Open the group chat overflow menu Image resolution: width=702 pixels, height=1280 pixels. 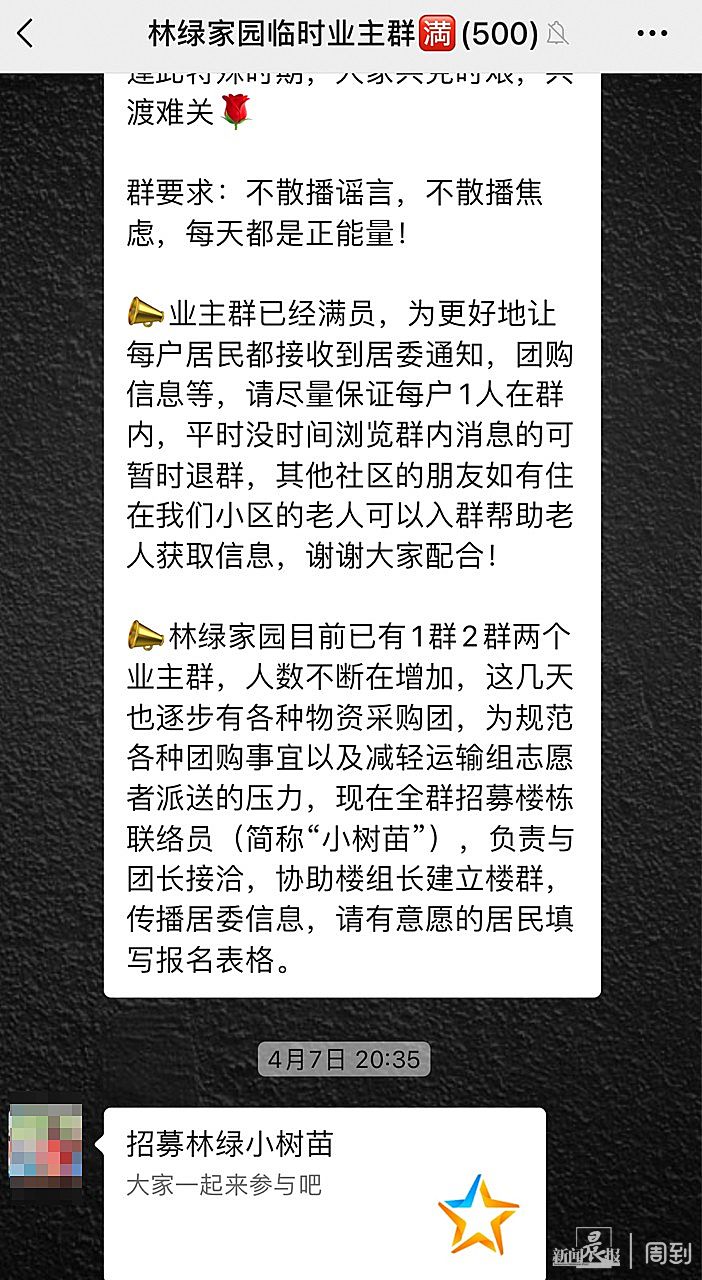652,34
